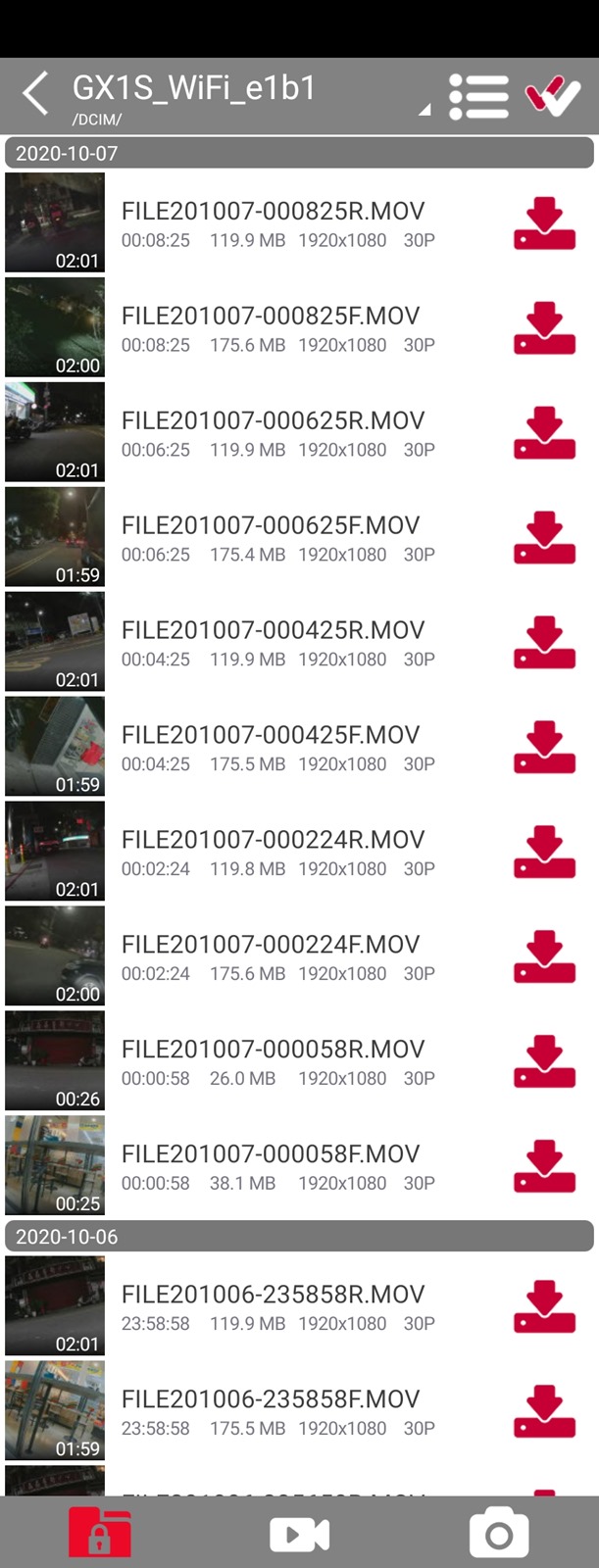Download FILE201007-000825R.MOV
The width and height of the screenshot is (599, 1568).
pos(544,223)
